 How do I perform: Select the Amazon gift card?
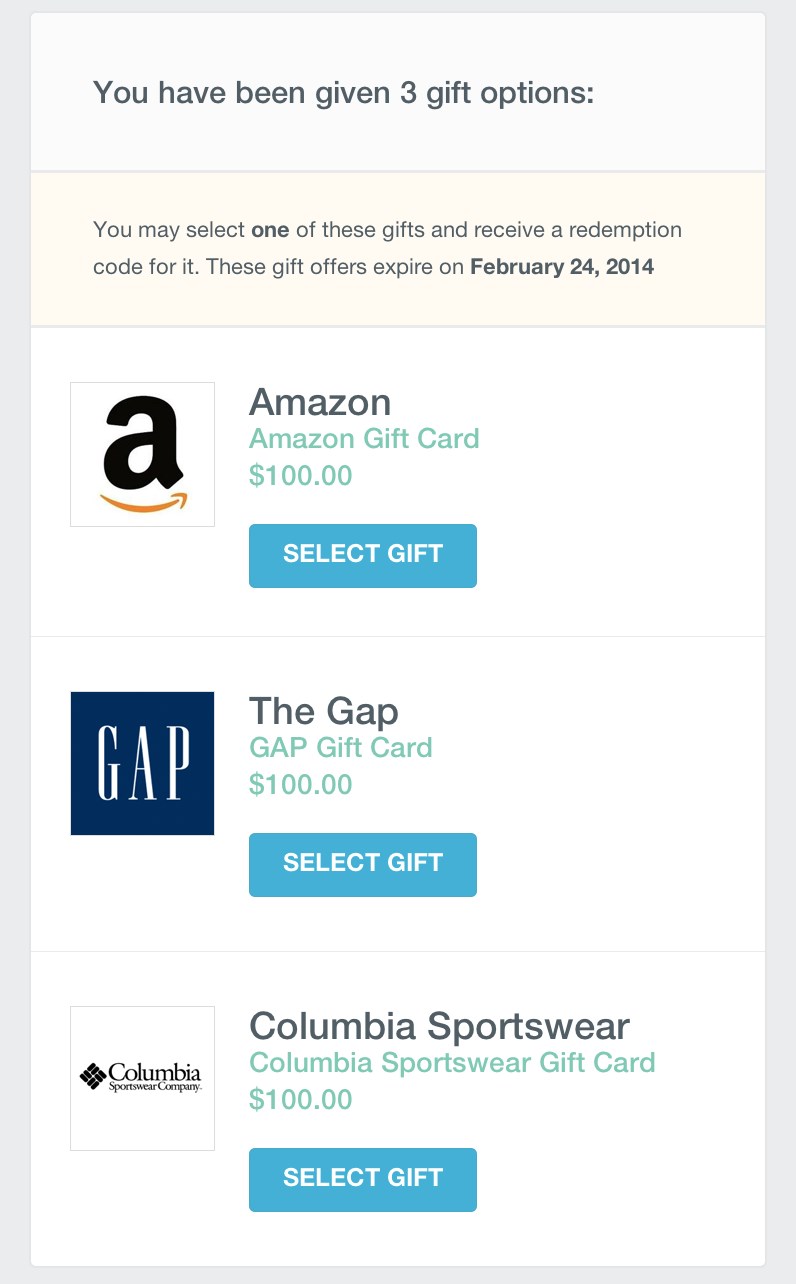pyautogui.click(x=362, y=555)
